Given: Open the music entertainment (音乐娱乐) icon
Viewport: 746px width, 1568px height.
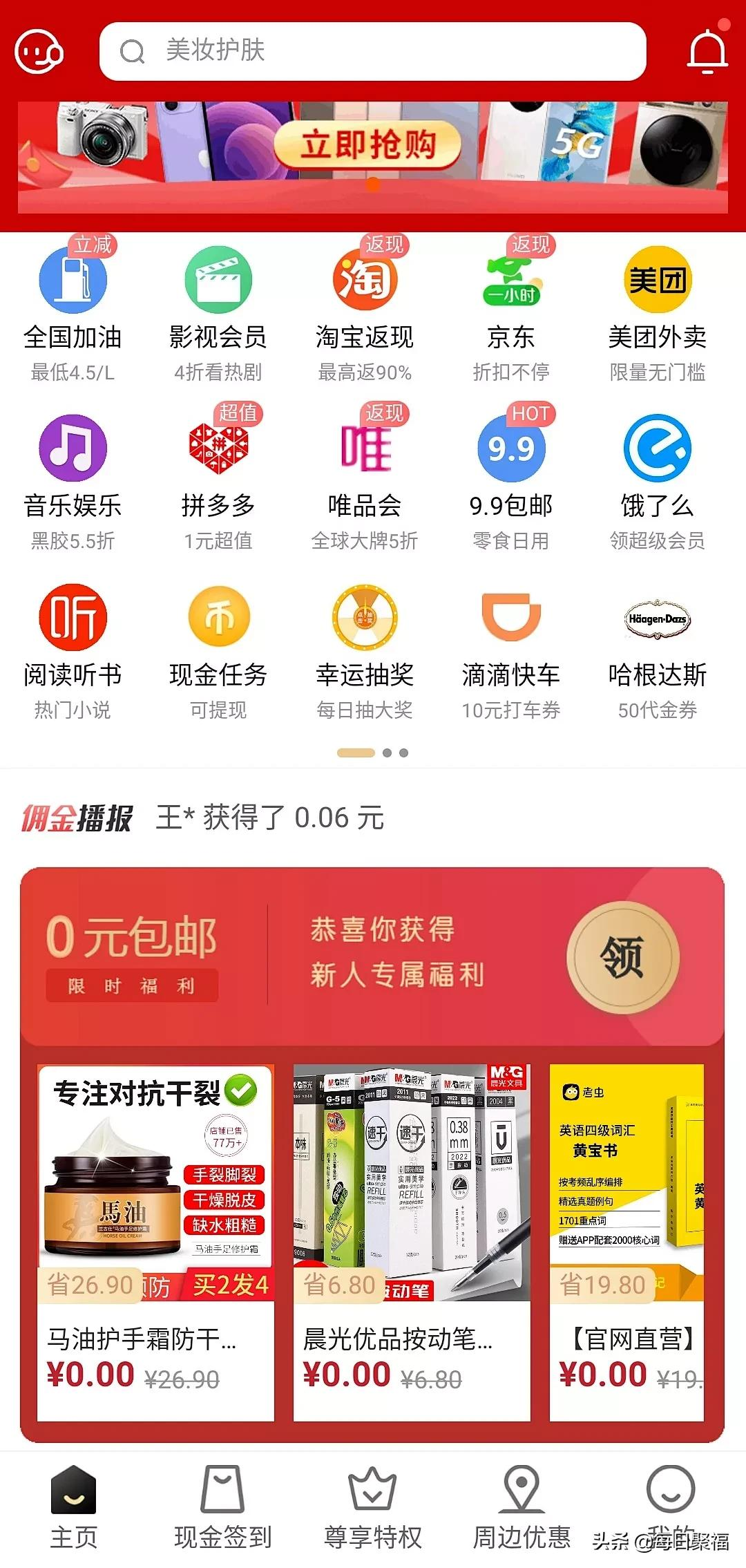Looking at the screenshot, I should click(72, 449).
